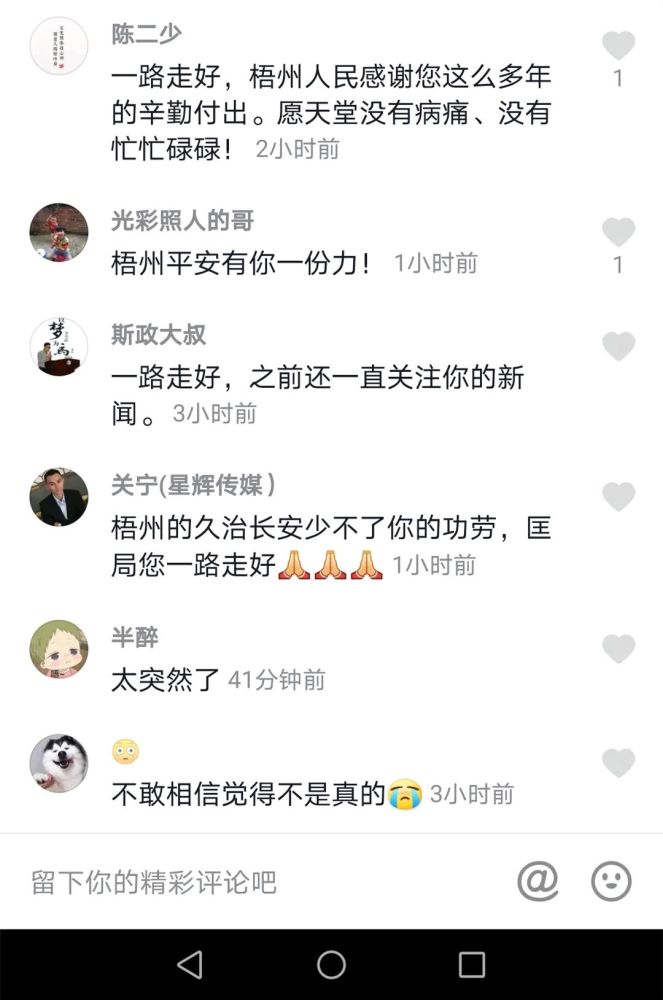Like 关宁(星辉传媒)'s comment

[x=618, y=497]
